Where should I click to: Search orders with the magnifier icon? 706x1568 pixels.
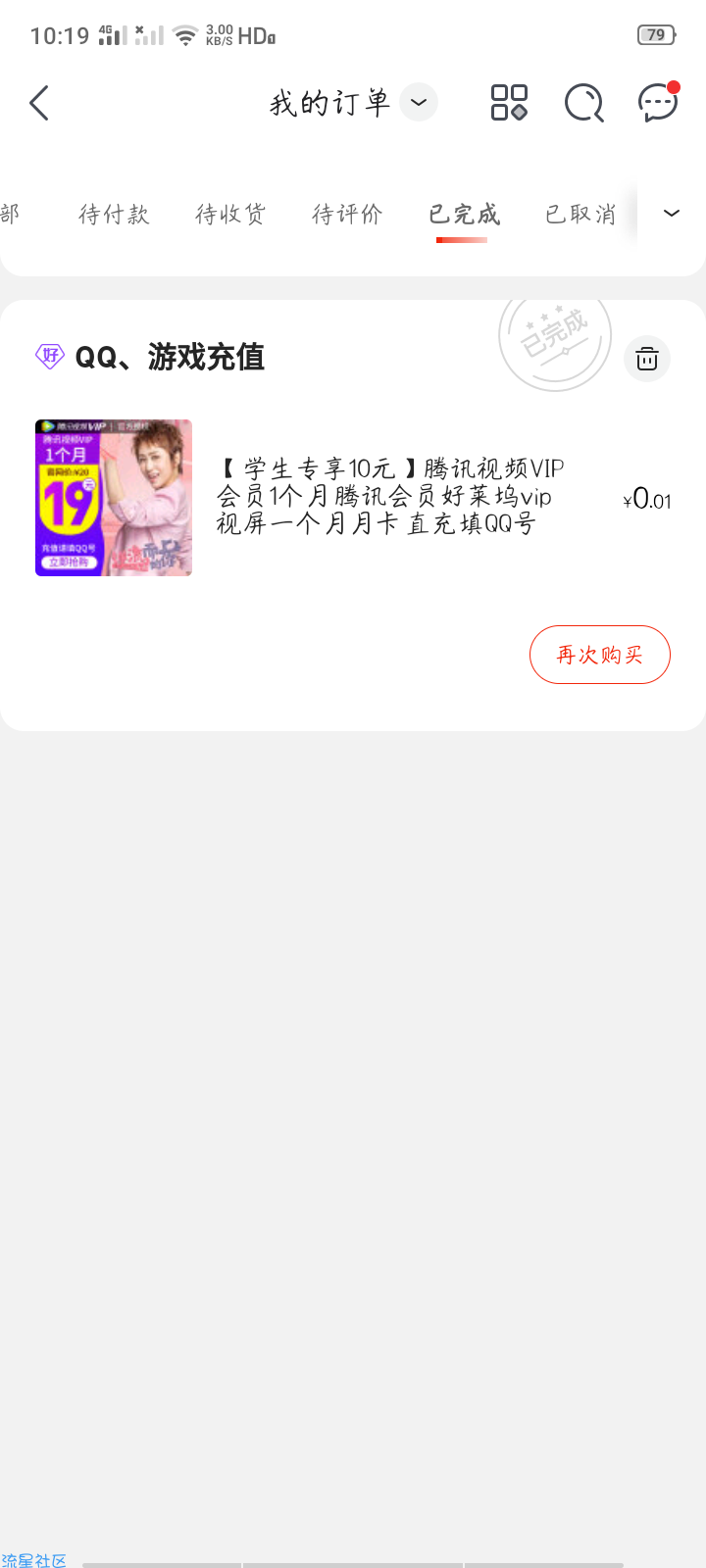pos(584,103)
